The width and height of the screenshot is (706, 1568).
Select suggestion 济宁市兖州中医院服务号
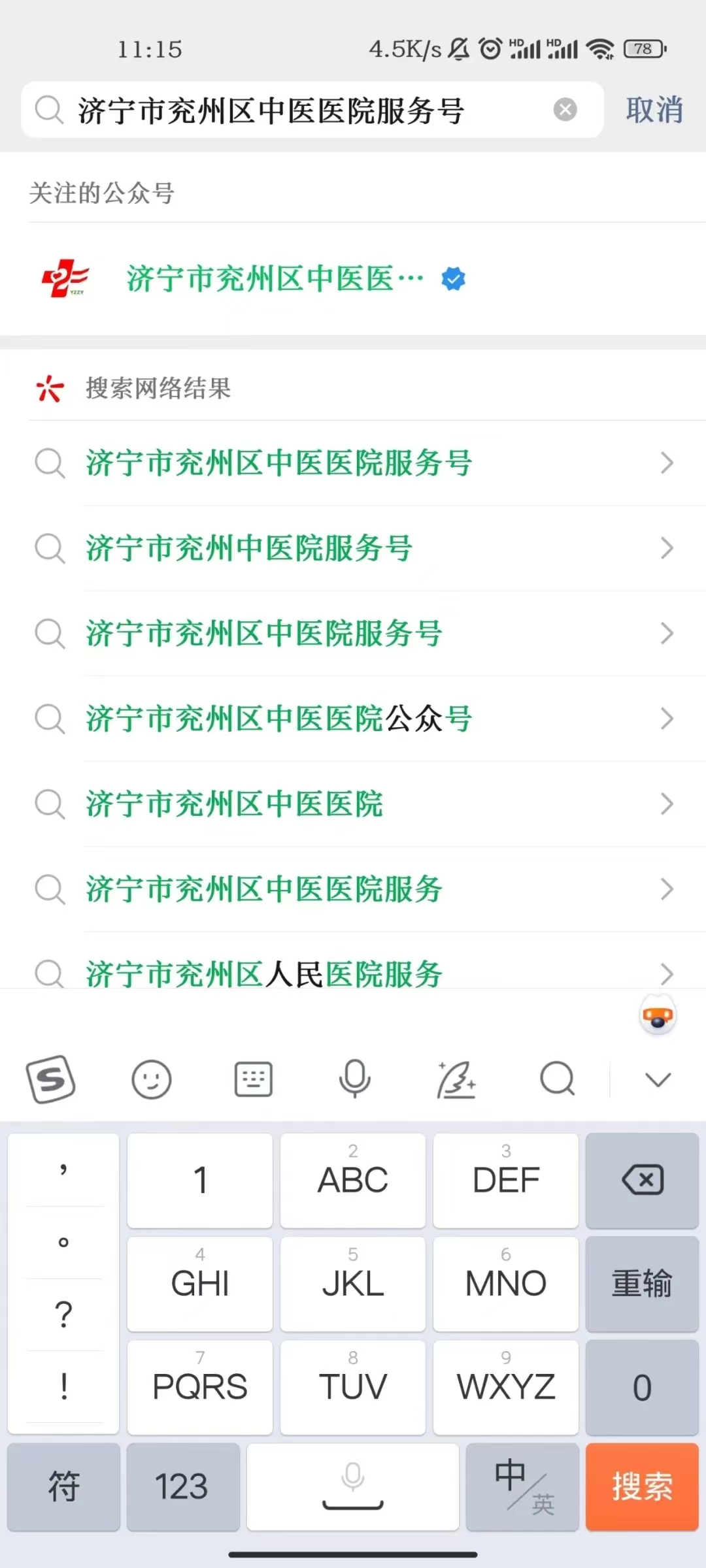click(353, 548)
